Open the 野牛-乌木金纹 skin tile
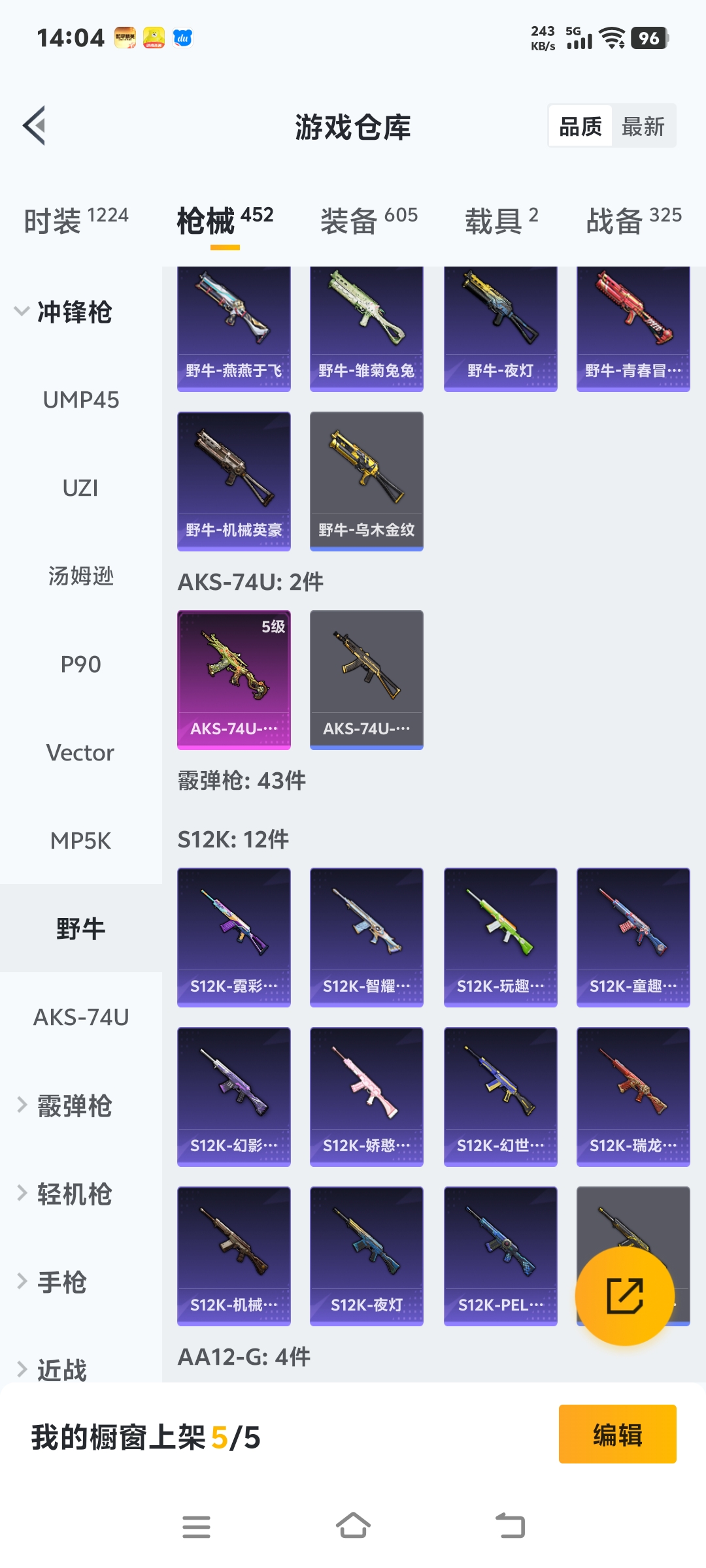706x1568 pixels. [366, 481]
